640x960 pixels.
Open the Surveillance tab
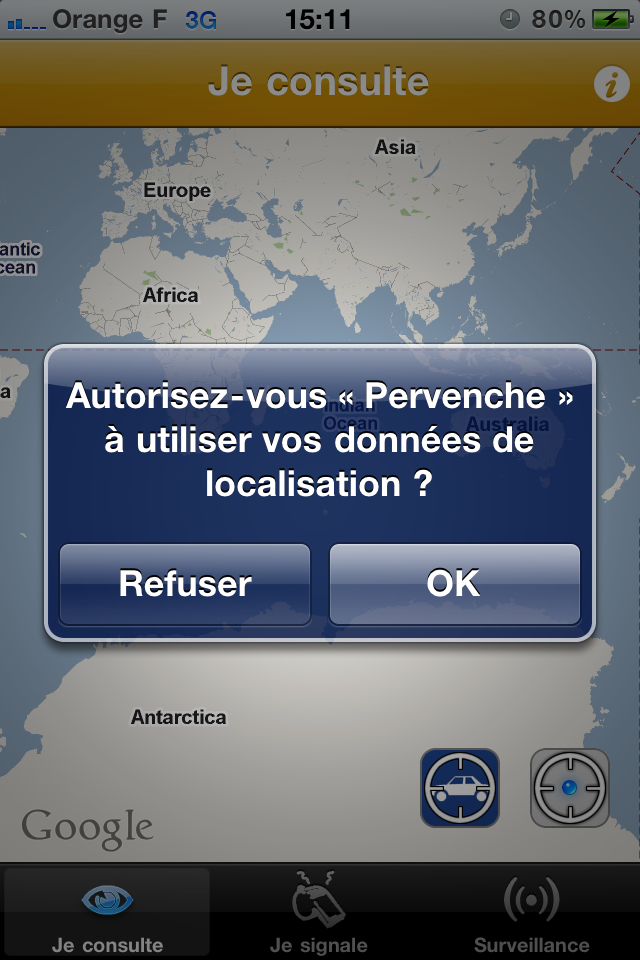click(x=531, y=912)
